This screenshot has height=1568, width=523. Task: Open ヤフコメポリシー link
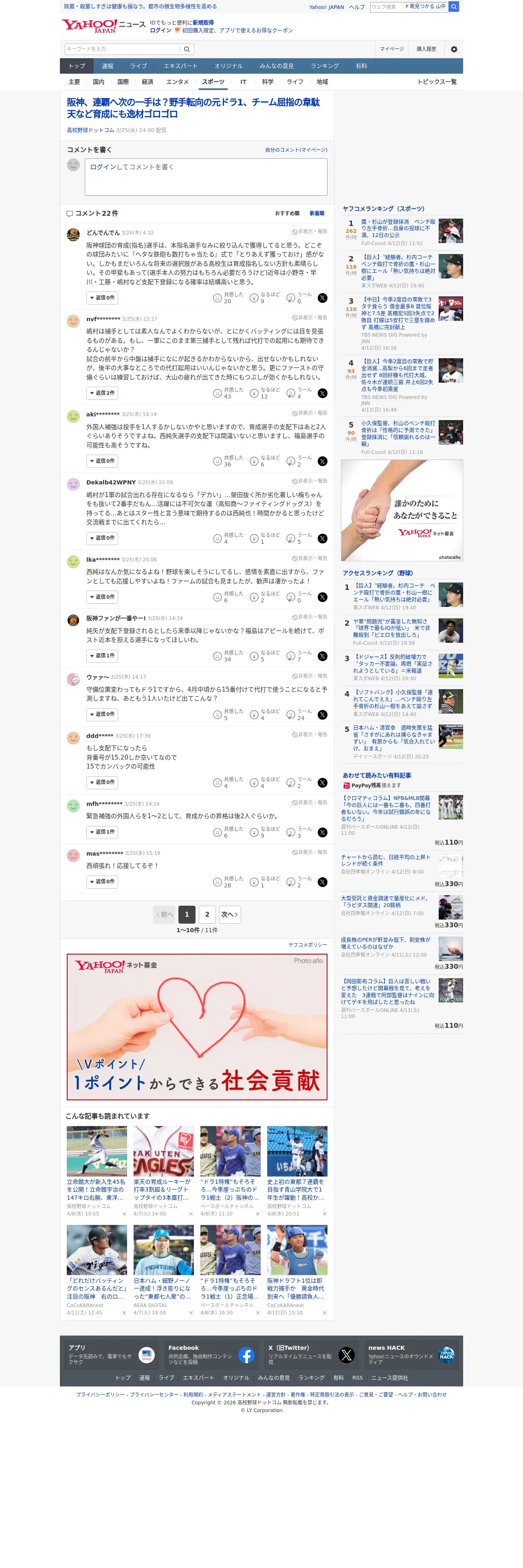point(308,945)
